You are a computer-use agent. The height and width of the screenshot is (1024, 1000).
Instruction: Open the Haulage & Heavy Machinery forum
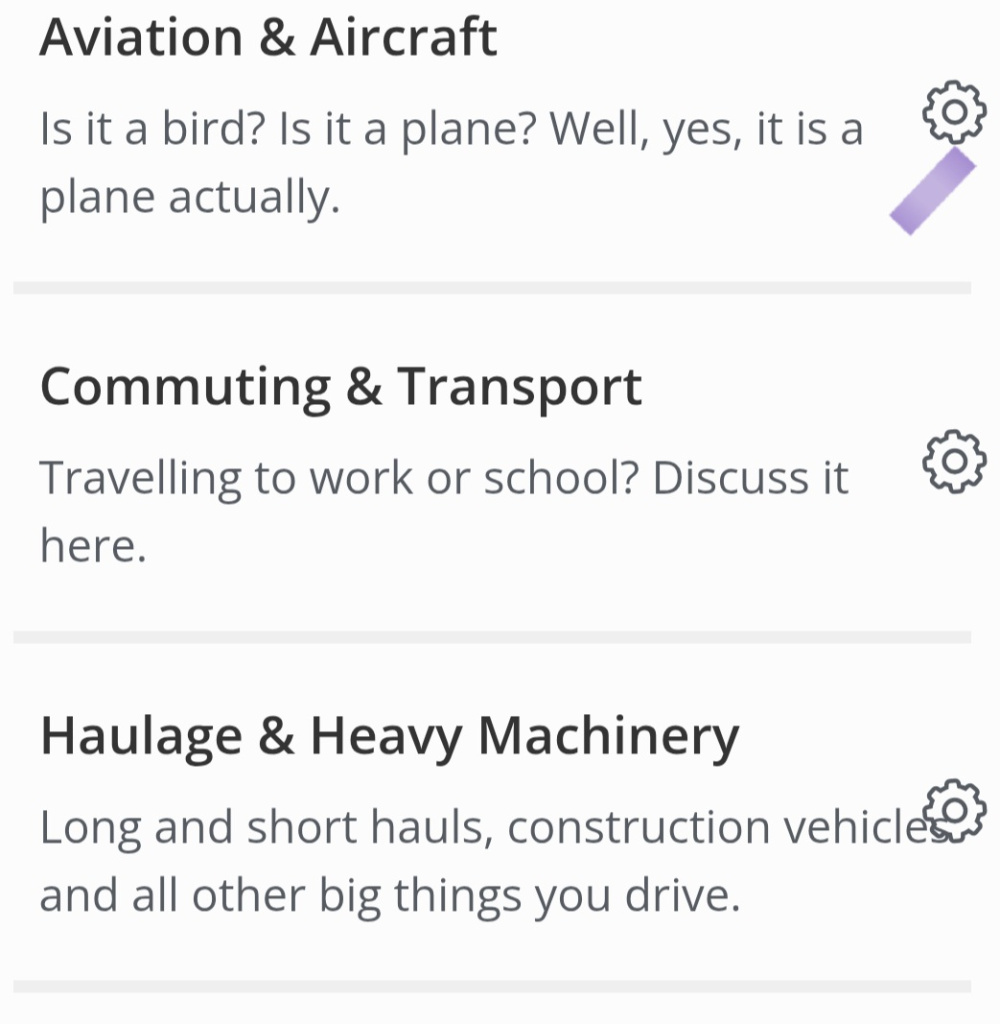coord(390,736)
